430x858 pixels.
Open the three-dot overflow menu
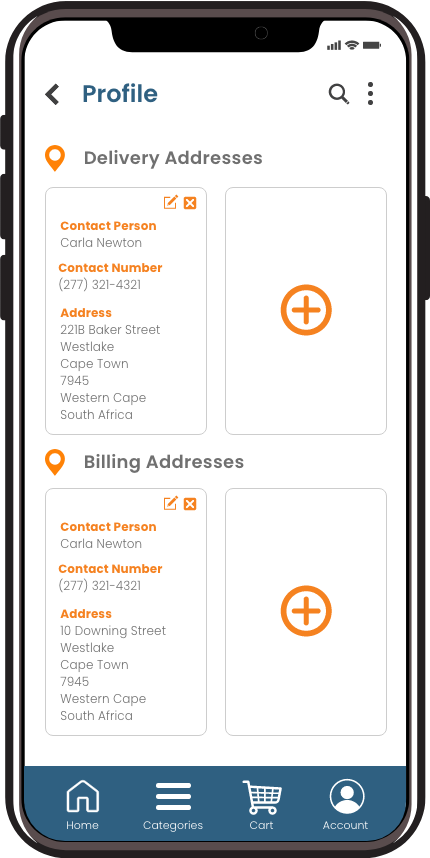click(x=370, y=94)
